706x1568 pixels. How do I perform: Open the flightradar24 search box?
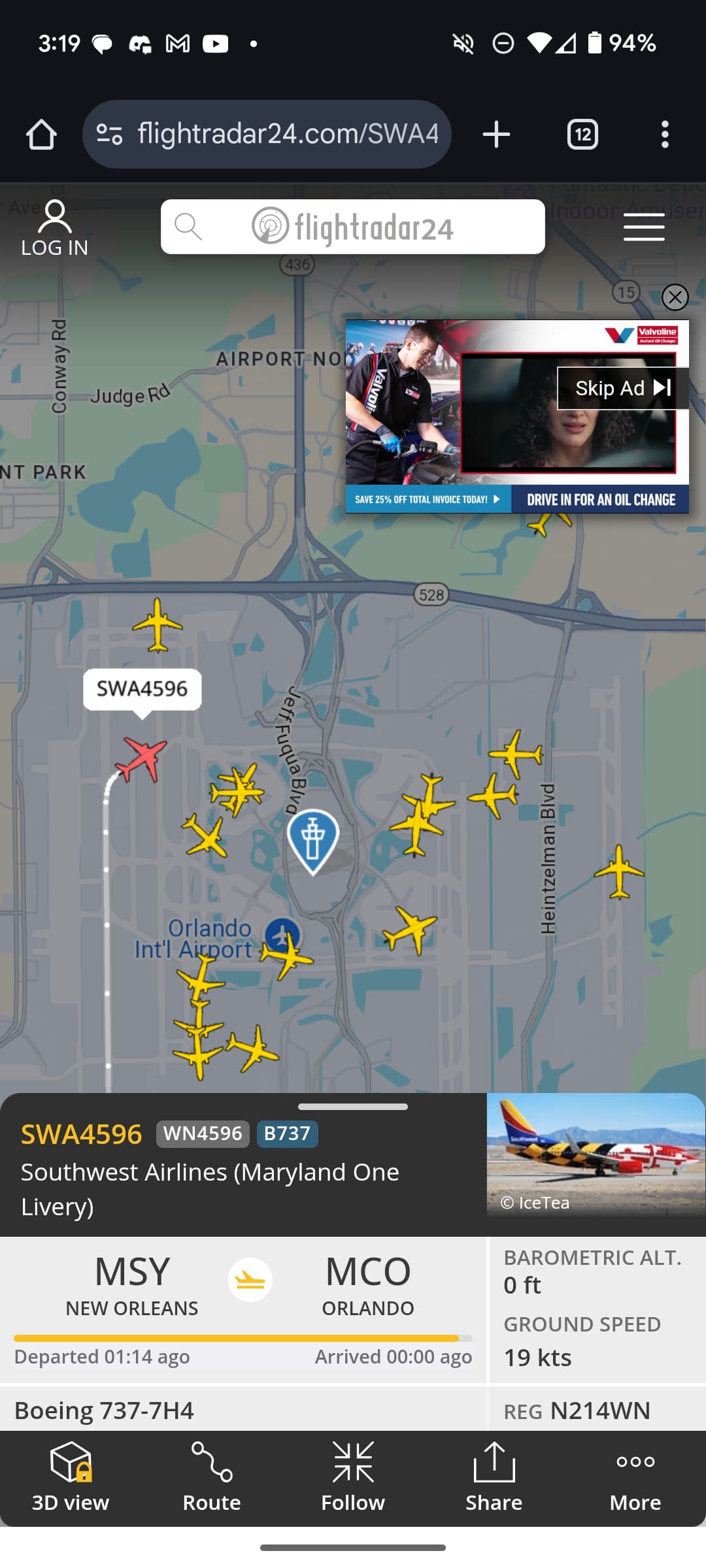point(352,227)
